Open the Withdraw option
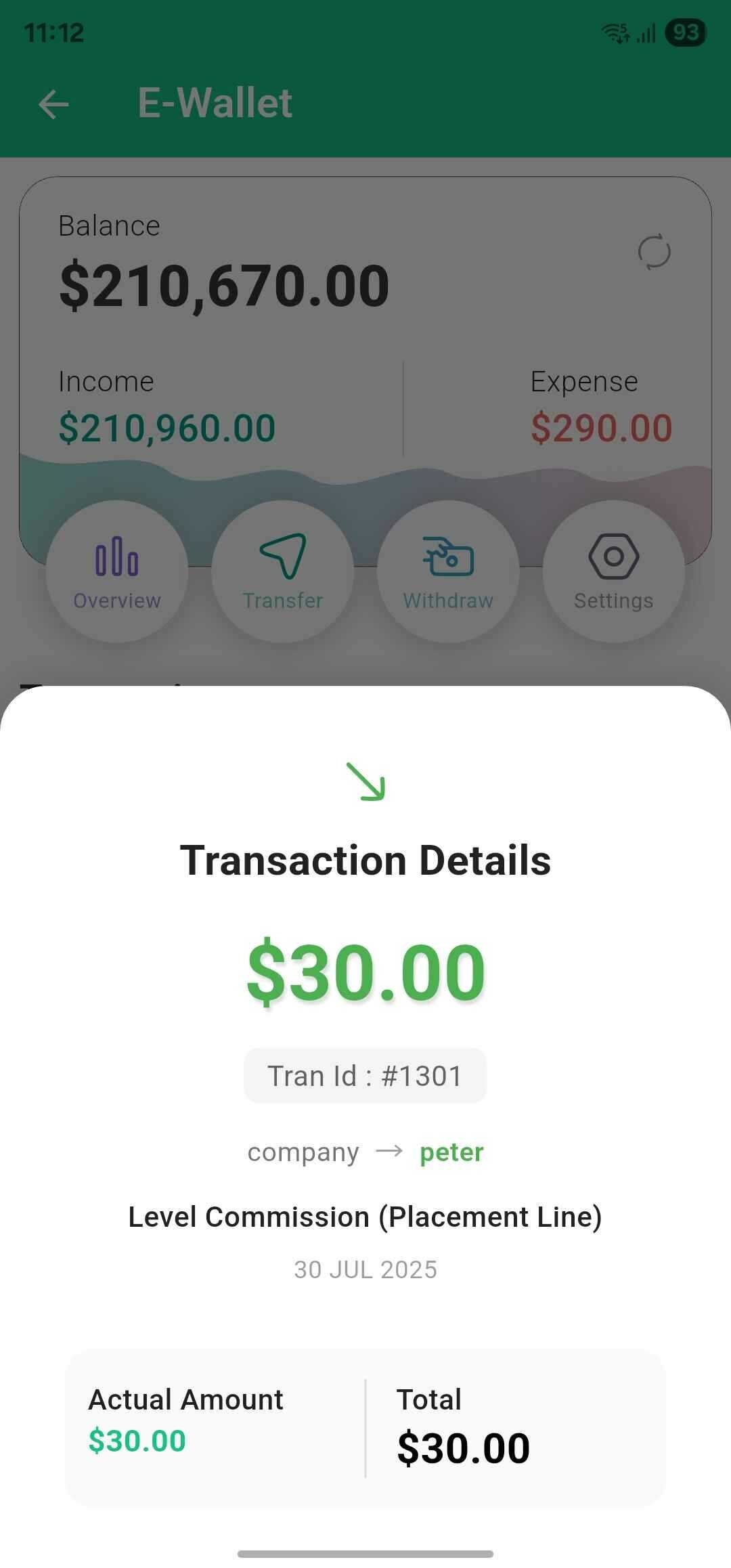The height and width of the screenshot is (1568, 731). [448, 571]
